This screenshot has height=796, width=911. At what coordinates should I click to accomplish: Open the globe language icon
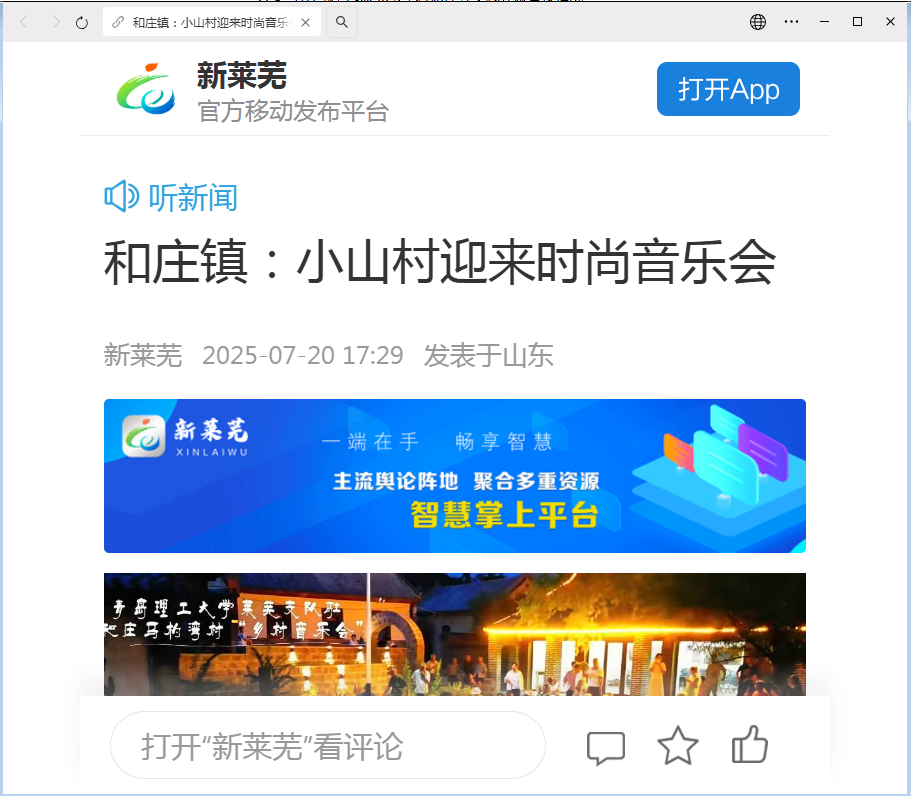(x=758, y=22)
